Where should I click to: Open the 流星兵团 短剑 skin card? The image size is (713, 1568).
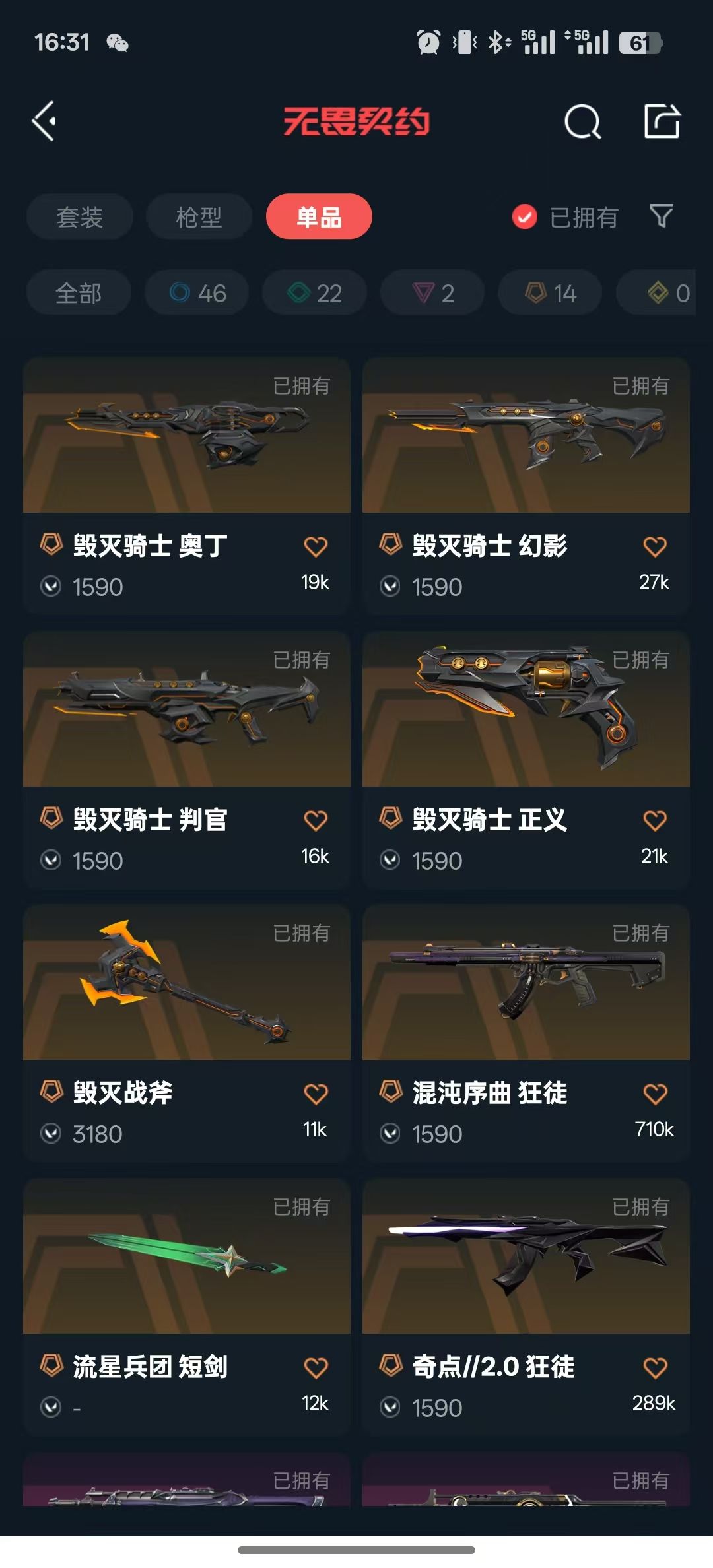point(187,1307)
